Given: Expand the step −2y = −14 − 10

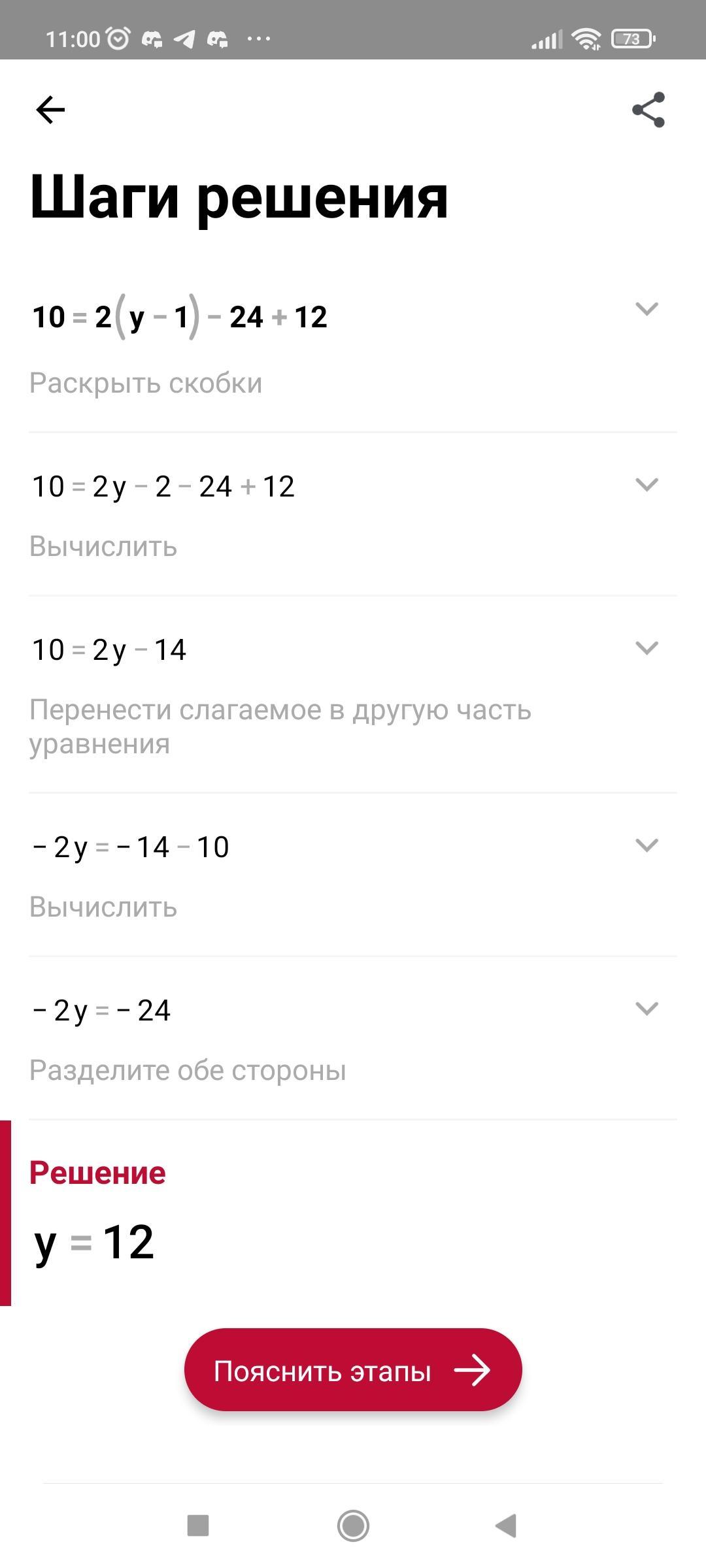Looking at the screenshot, I should [647, 845].
